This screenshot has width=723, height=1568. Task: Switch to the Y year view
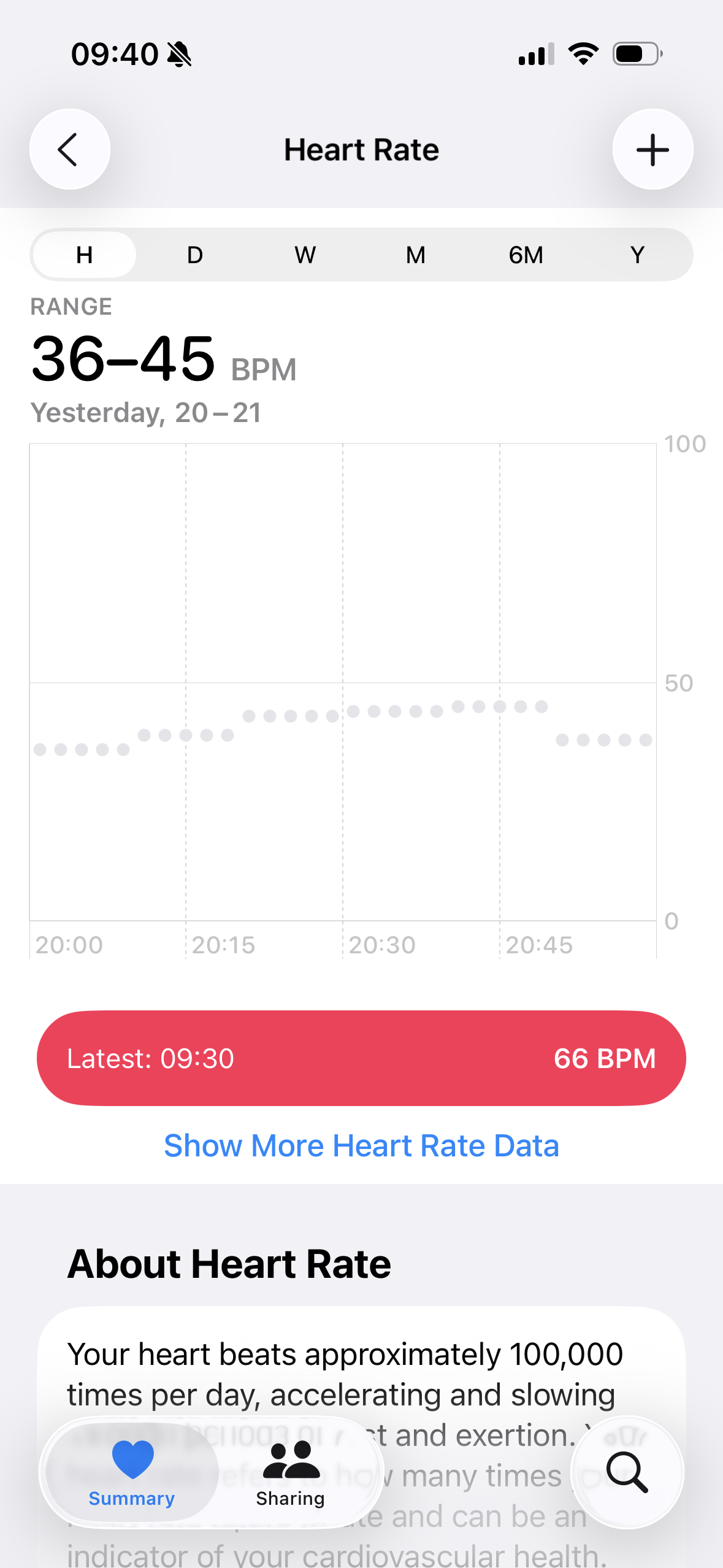(637, 255)
